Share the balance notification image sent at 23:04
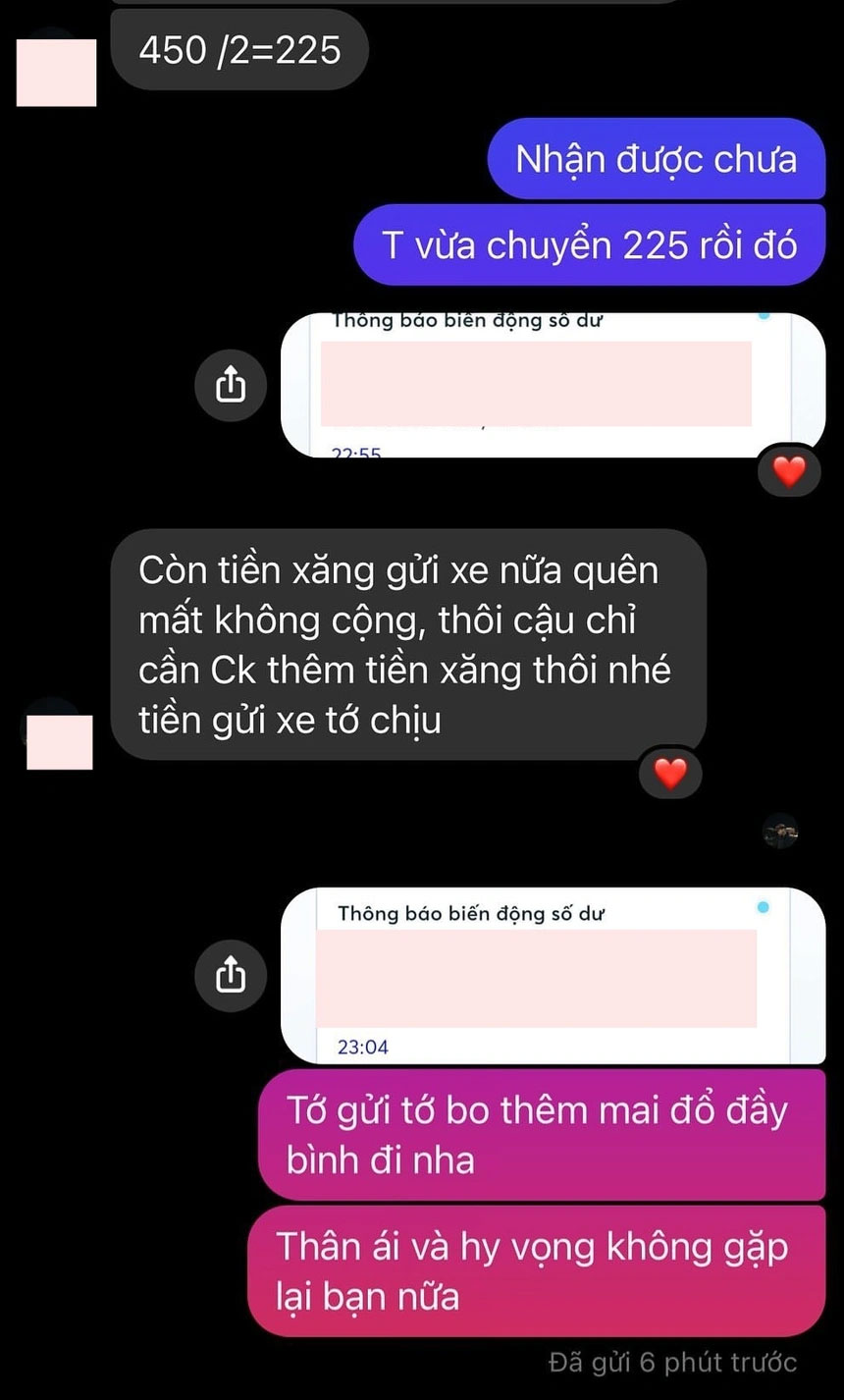The width and height of the screenshot is (844, 1400). tap(230, 975)
